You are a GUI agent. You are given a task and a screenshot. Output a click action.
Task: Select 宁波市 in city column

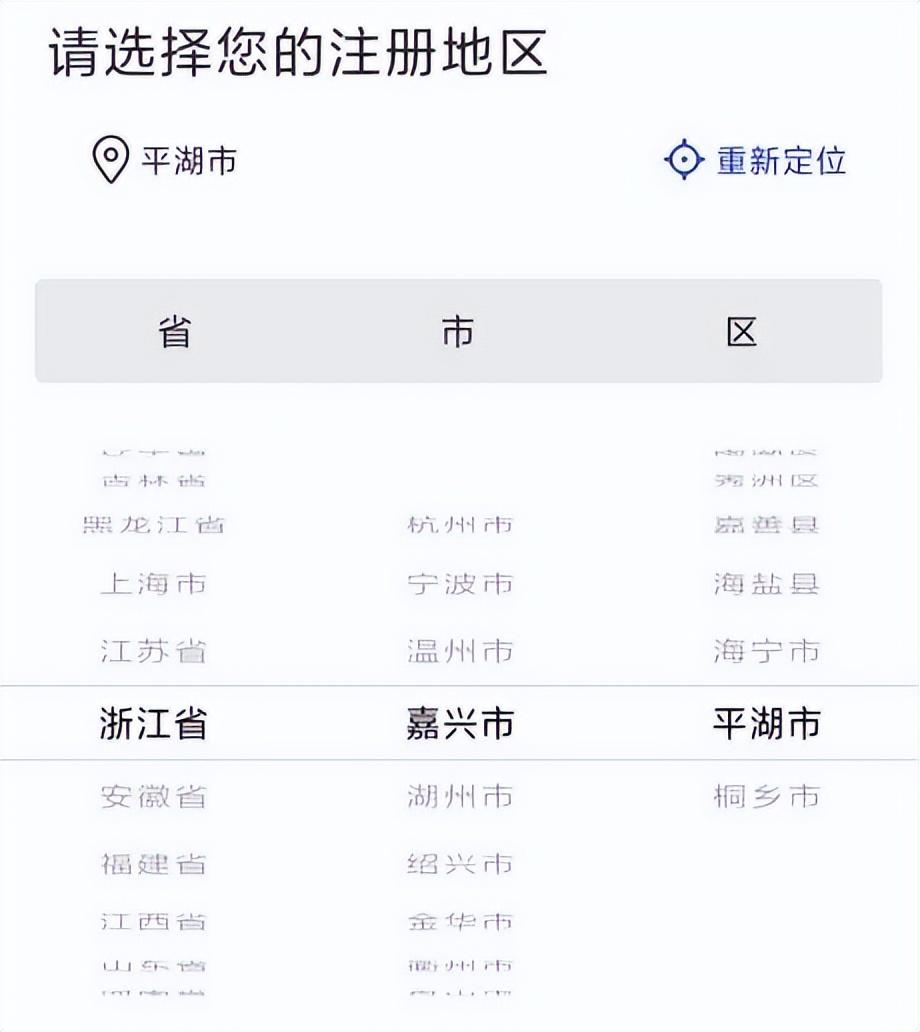(x=460, y=584)
